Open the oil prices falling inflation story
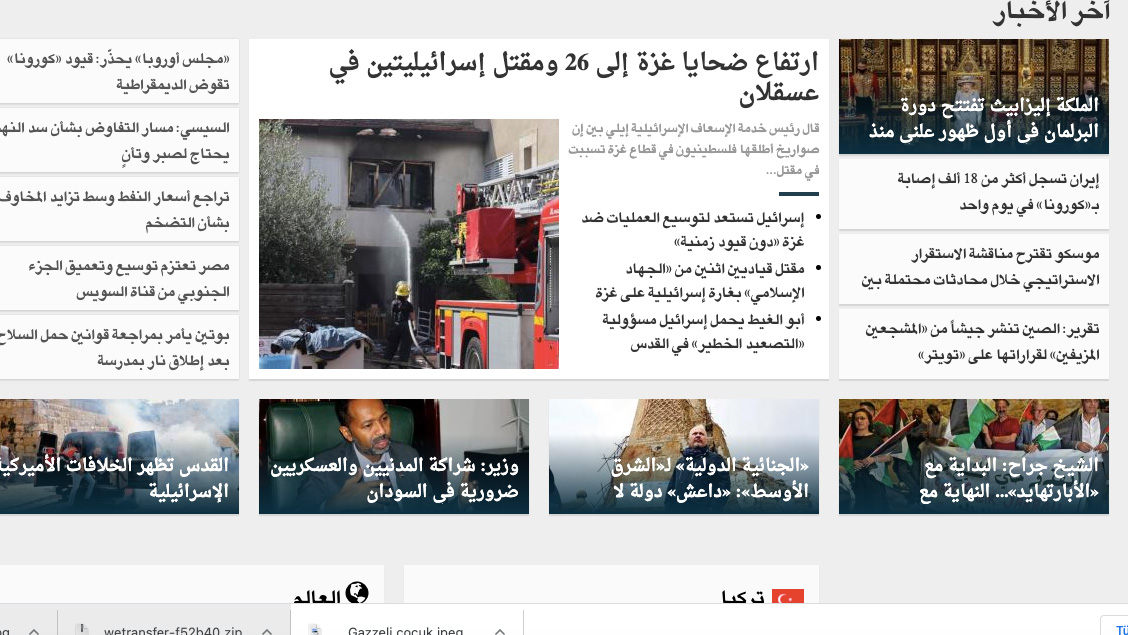Image resolution: width=1128 pixels, height=635 pixels. [x=118, y=210]
